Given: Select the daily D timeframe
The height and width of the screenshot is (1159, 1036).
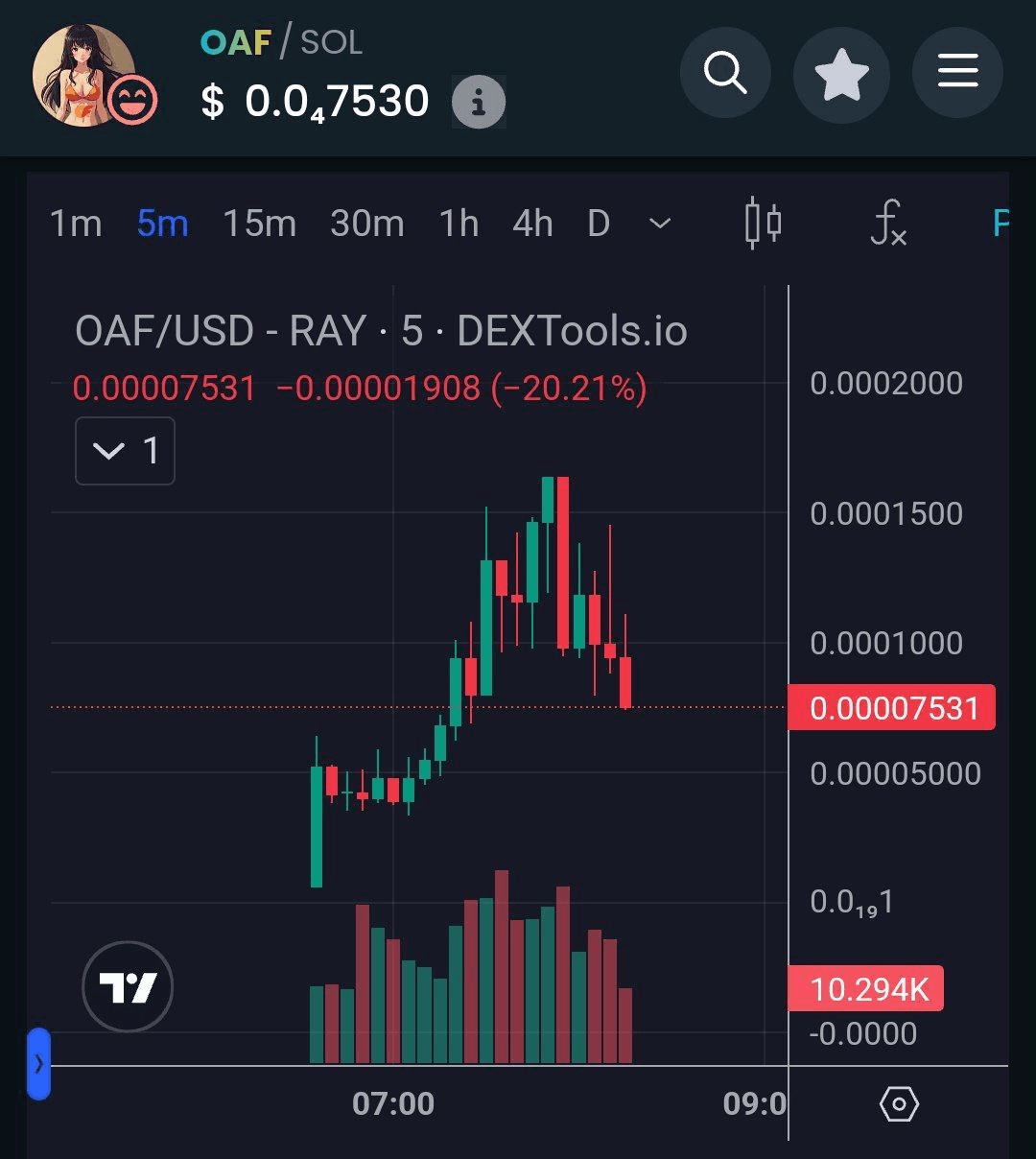Looking at the screenshot, I should (x=599, y=224).
